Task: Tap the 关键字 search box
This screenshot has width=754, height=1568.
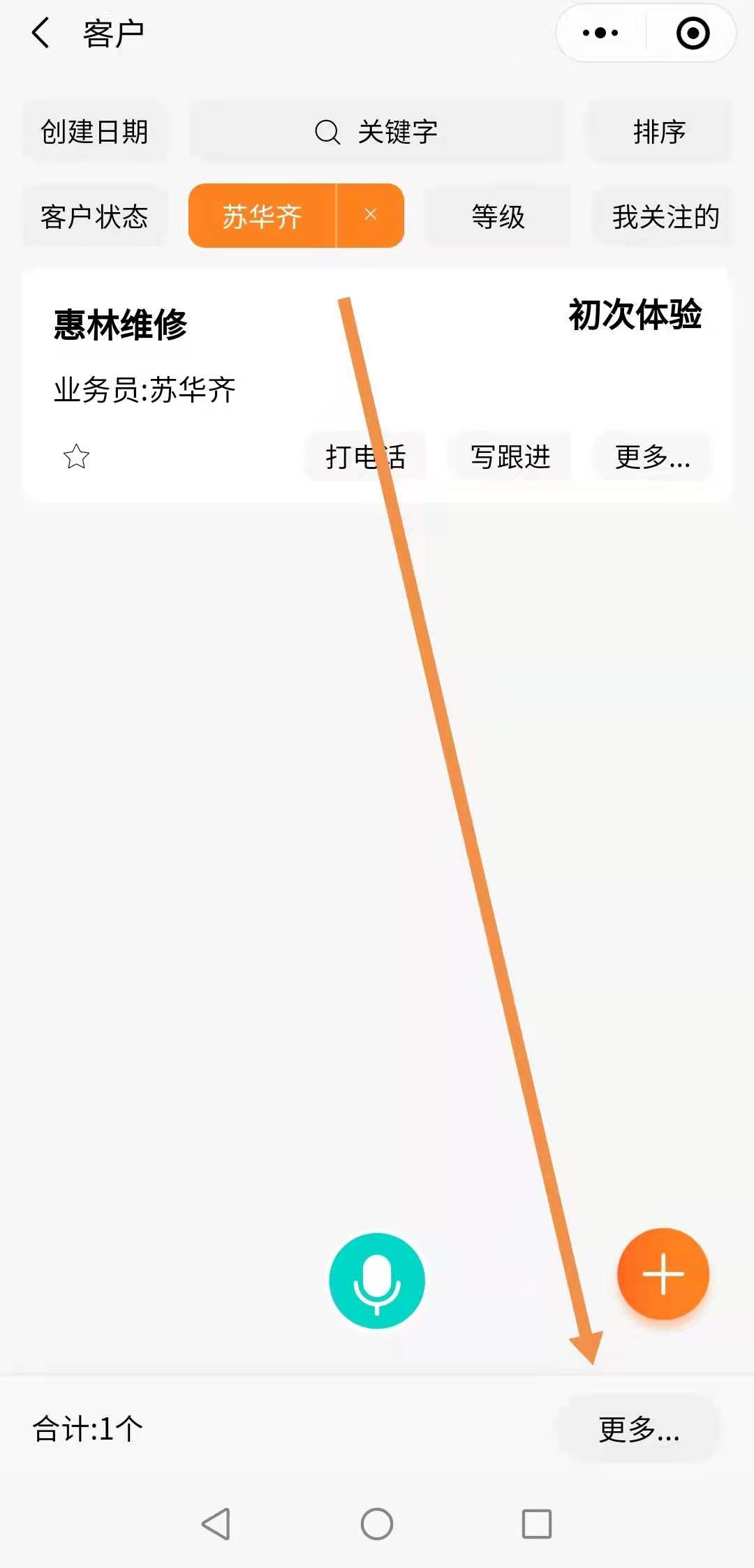Action: pyautogui.click(x=377, y=132)
